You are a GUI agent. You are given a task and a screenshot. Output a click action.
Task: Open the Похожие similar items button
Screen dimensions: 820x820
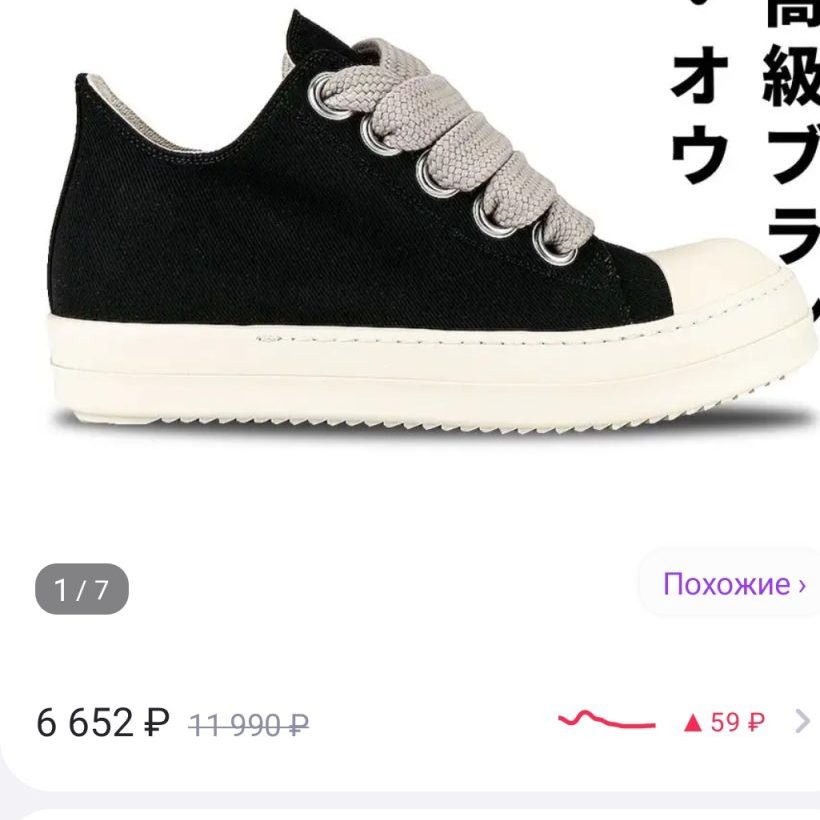[x=733, y=584]
